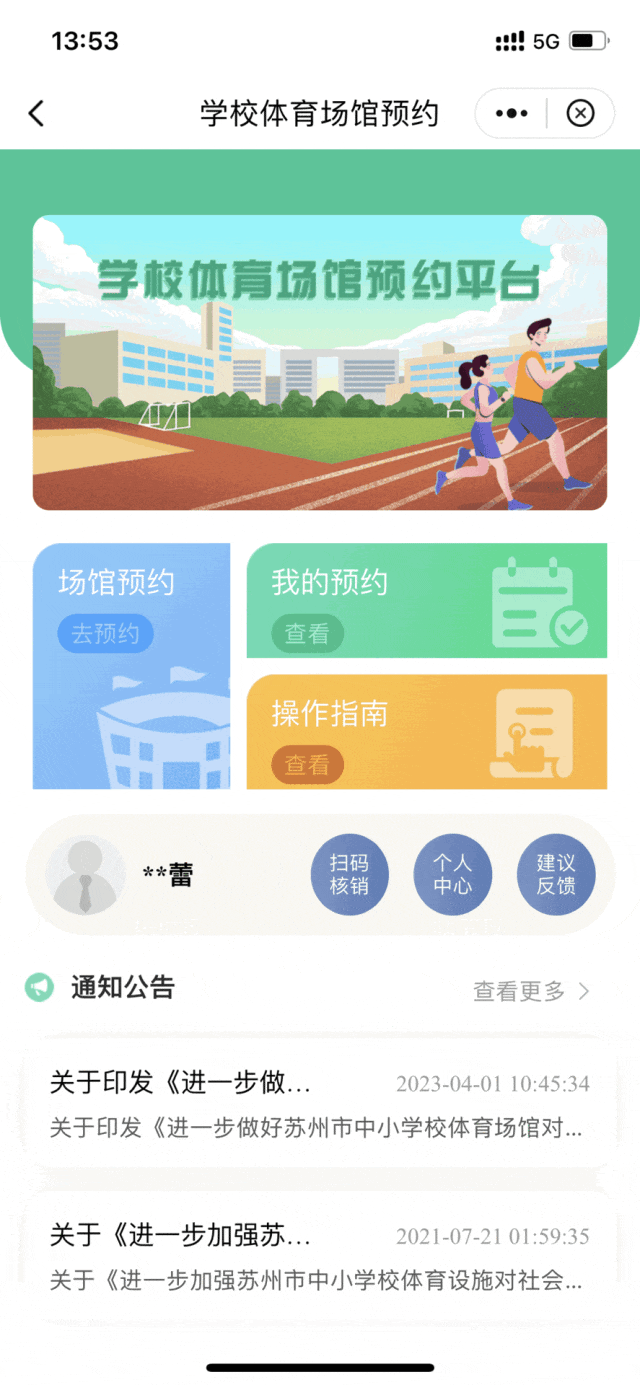
Task: Tap the 扫码核销 scan button
Action: [349, 875]
